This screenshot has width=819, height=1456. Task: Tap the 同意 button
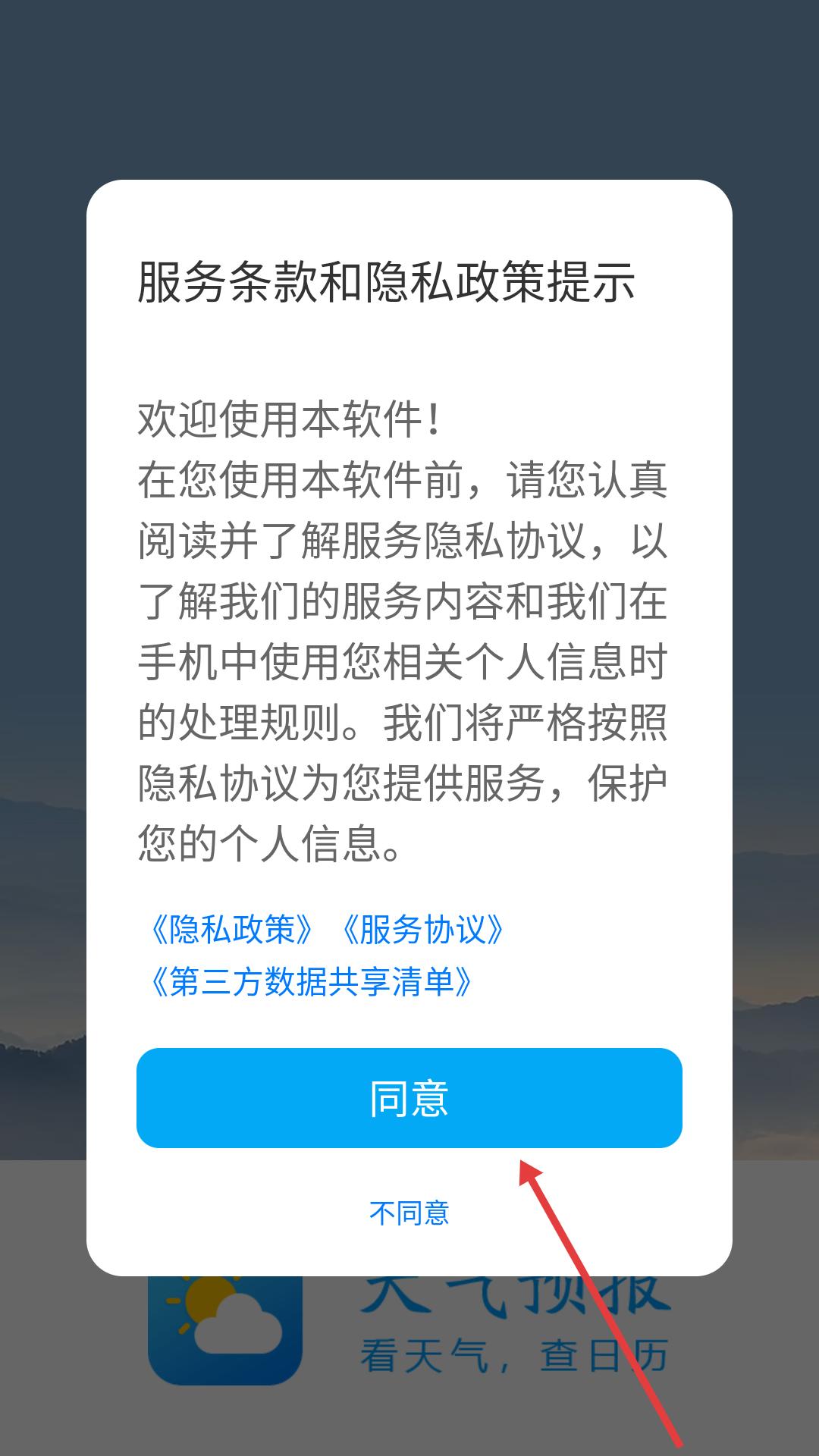[409, 1097]
